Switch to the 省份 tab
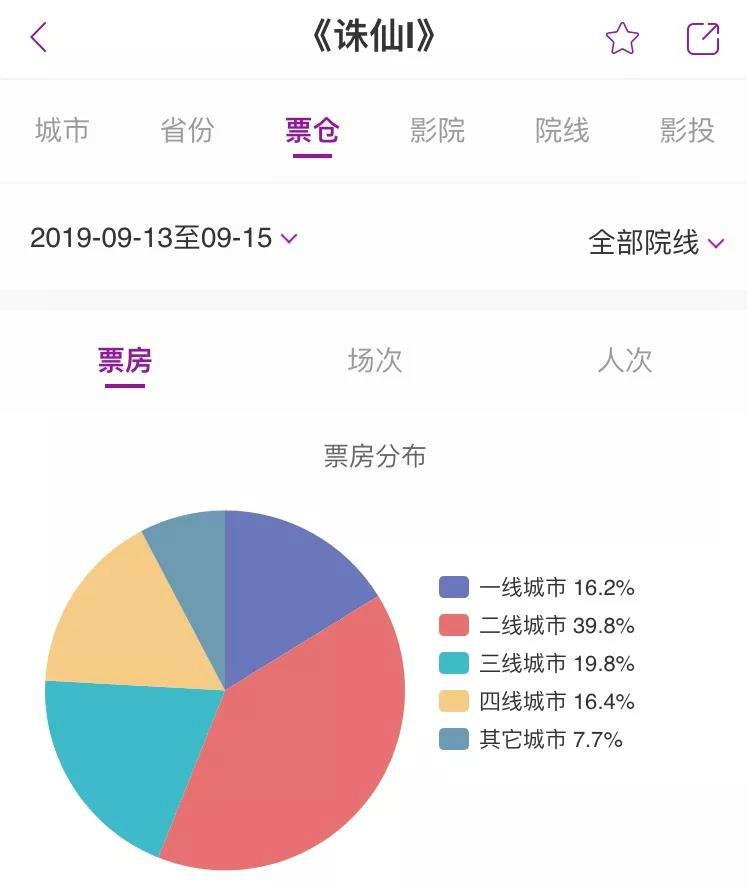This screenshot has width=747, height=888. 187,130
